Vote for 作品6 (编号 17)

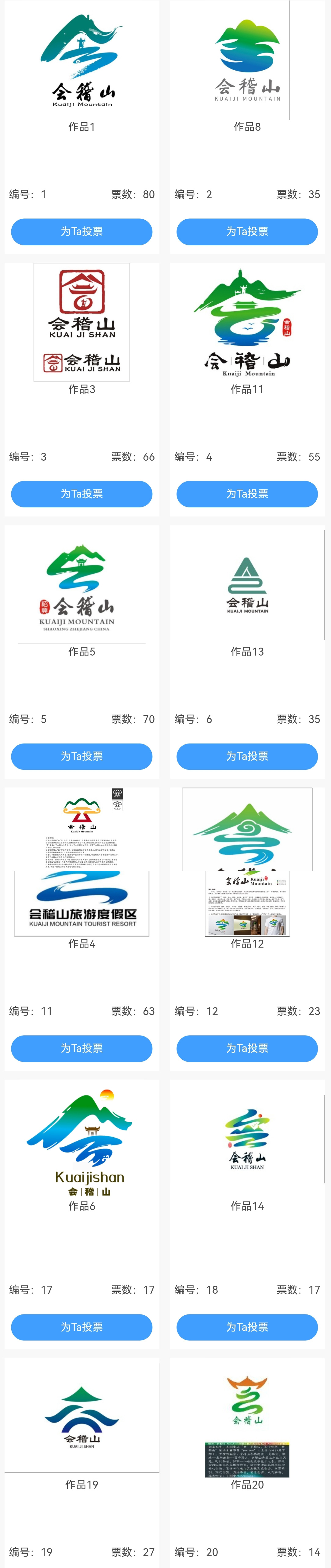[82, 1327]
